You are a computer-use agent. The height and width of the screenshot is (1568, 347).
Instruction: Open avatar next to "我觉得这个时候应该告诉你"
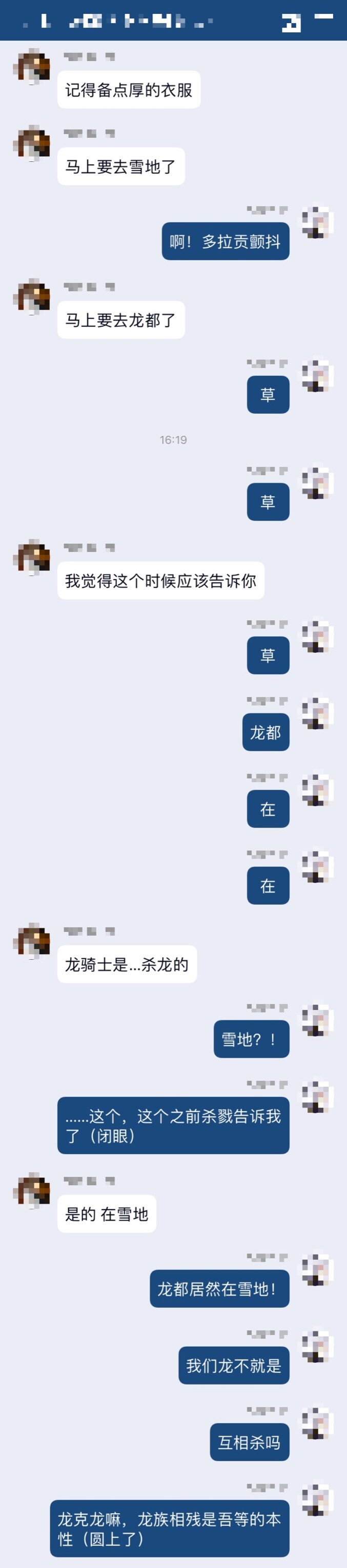(32, 557)
